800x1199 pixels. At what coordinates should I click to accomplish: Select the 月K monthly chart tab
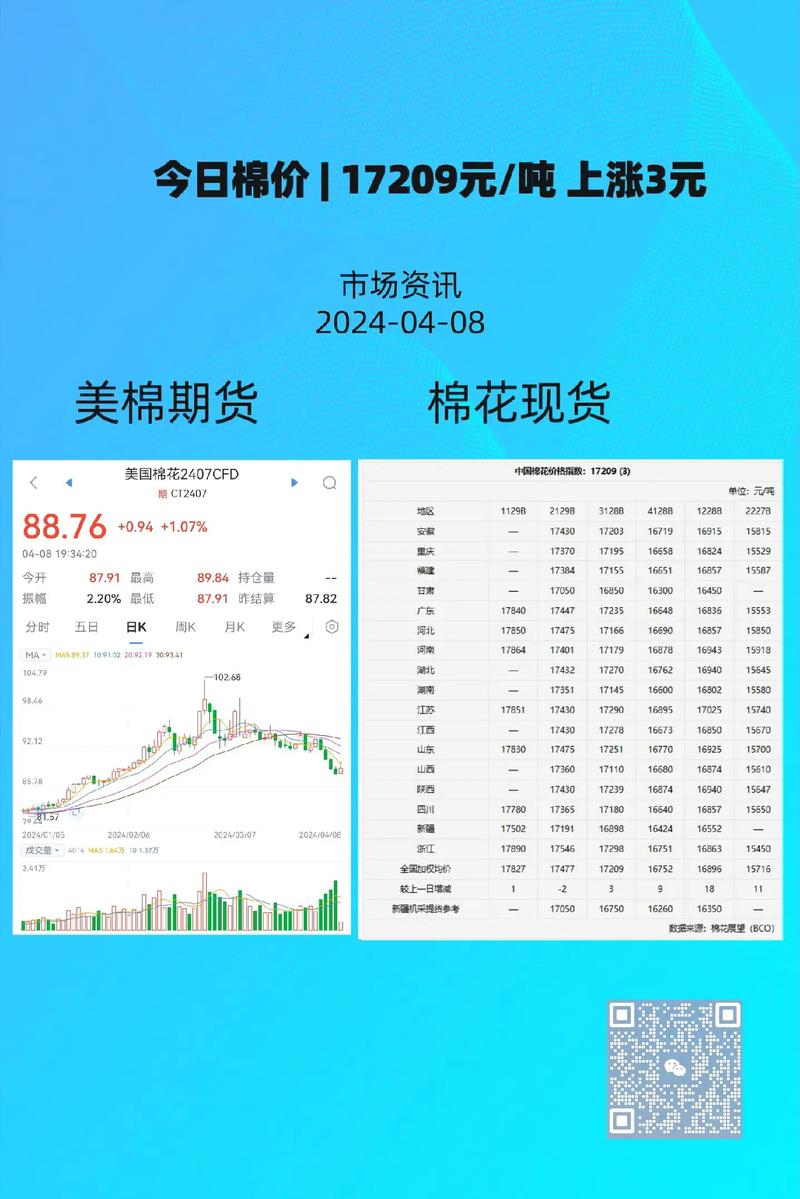click(x=236, y=626)
